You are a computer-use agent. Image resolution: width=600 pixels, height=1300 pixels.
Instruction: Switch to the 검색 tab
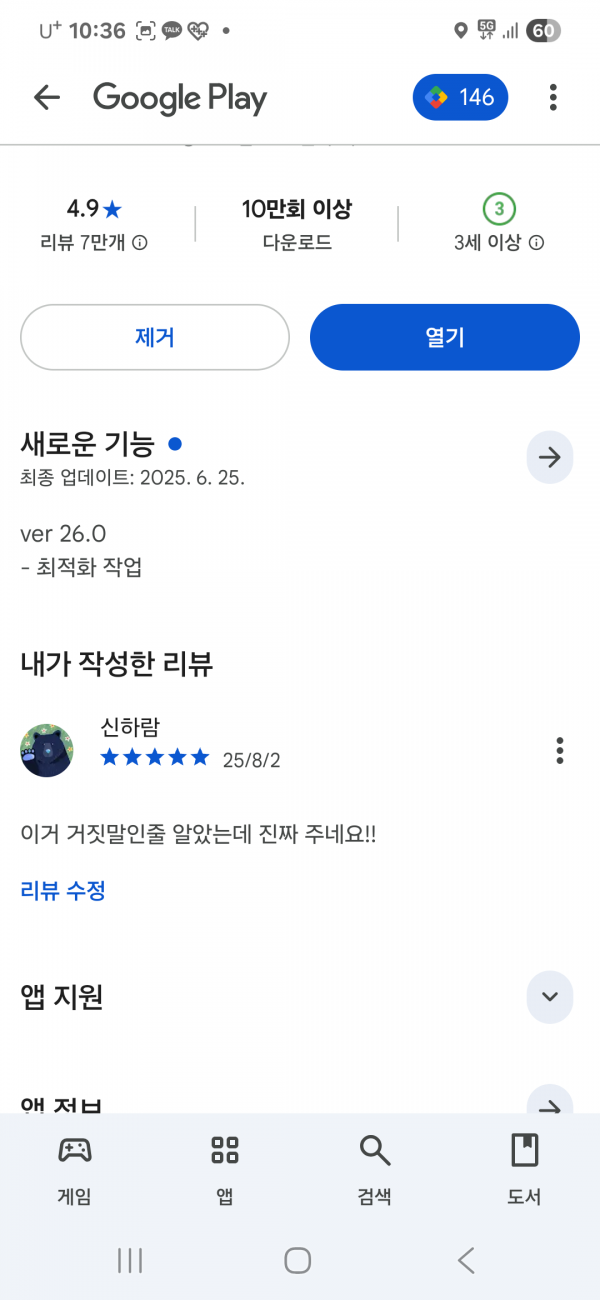375,1170
